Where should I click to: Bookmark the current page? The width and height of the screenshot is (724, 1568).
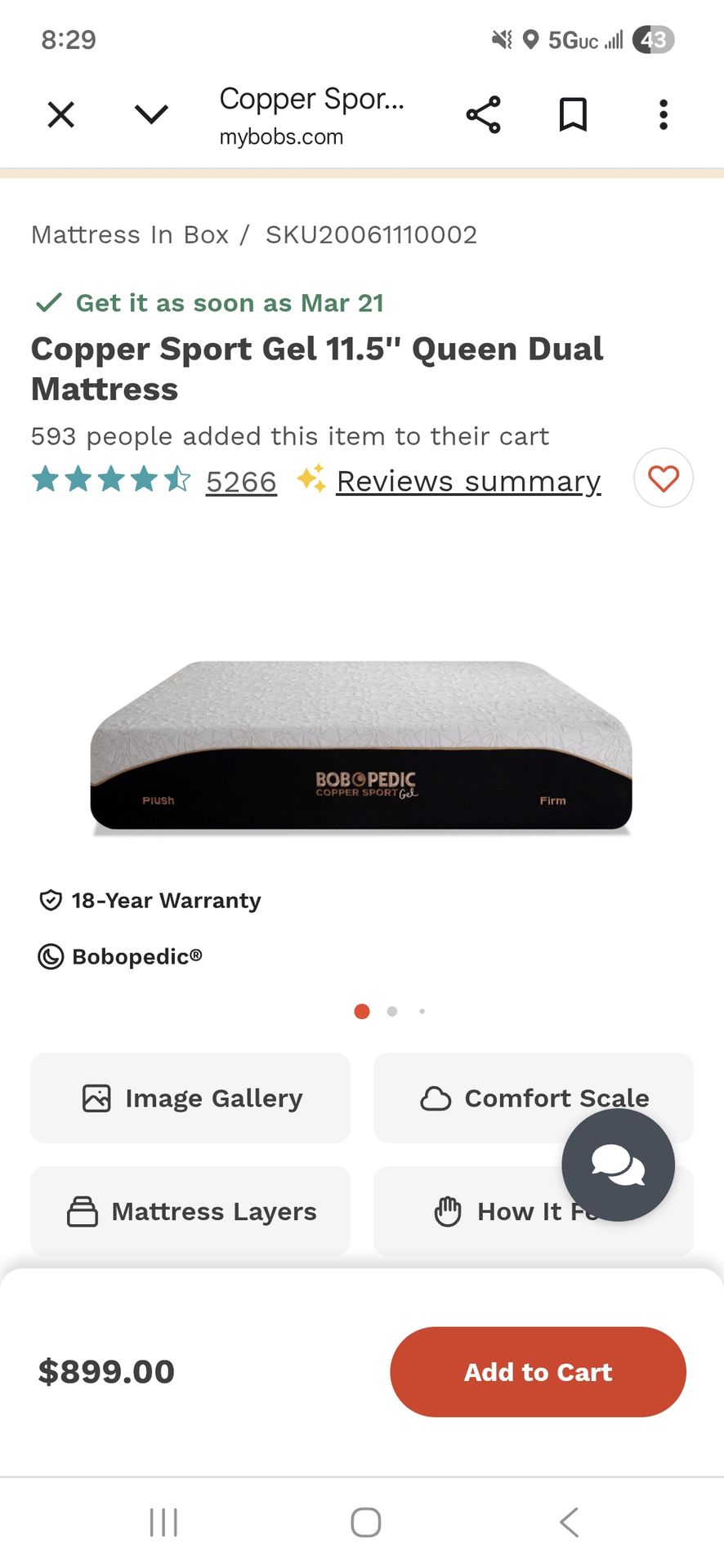point(573,114)
